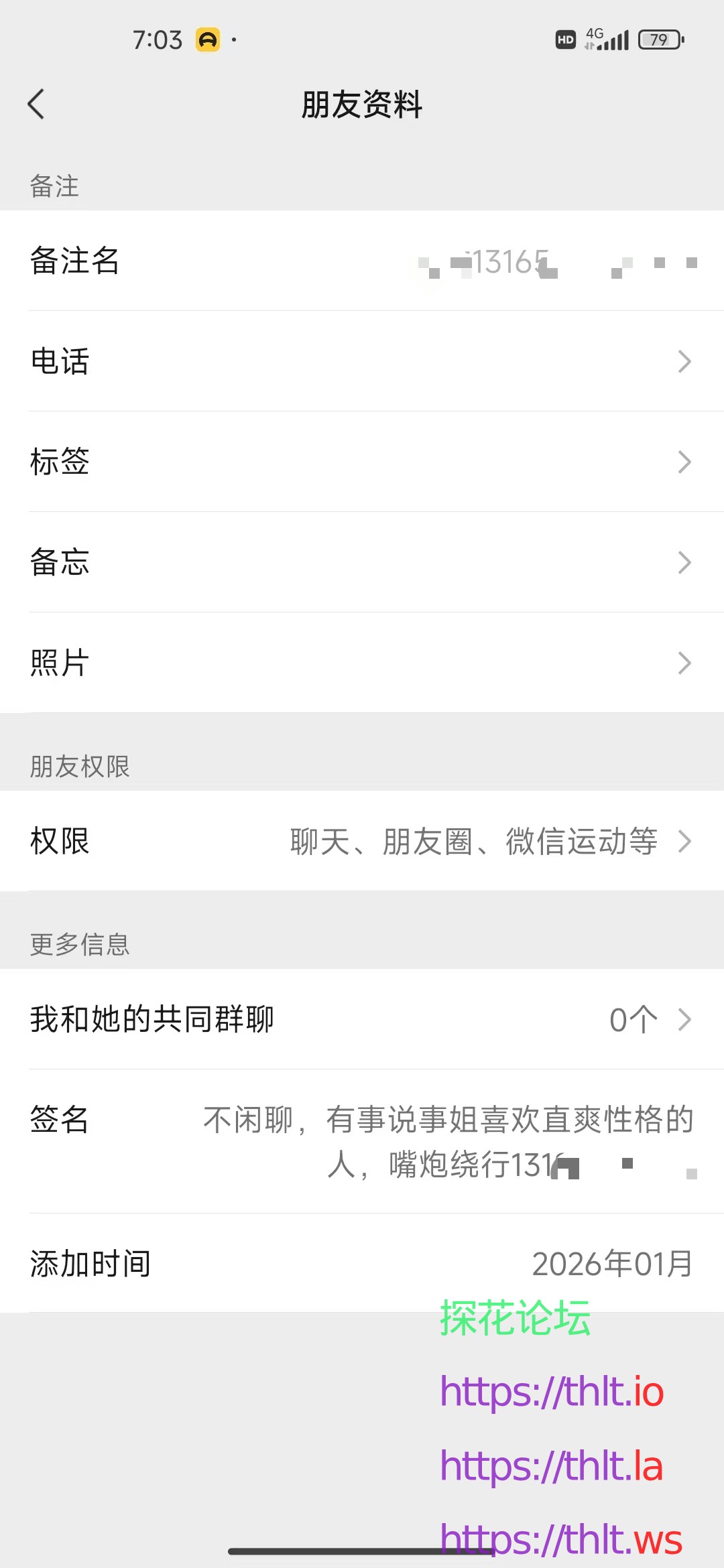Tap the 添加时间 added date row
This screenshot has width=724, height=1568.
tap(362, 1262)
